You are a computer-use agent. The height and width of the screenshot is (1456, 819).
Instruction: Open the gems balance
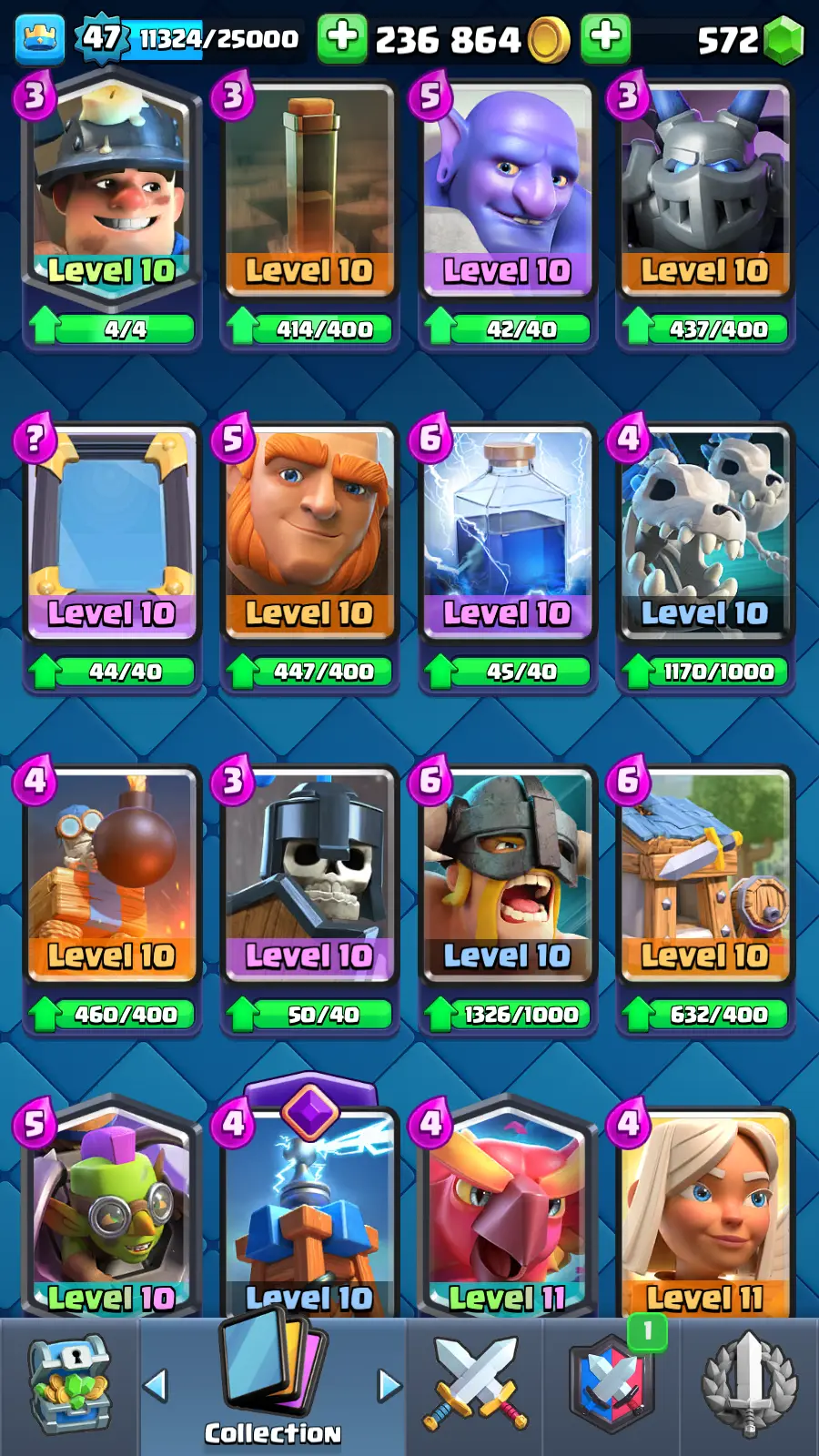click(x=751, y=39)
